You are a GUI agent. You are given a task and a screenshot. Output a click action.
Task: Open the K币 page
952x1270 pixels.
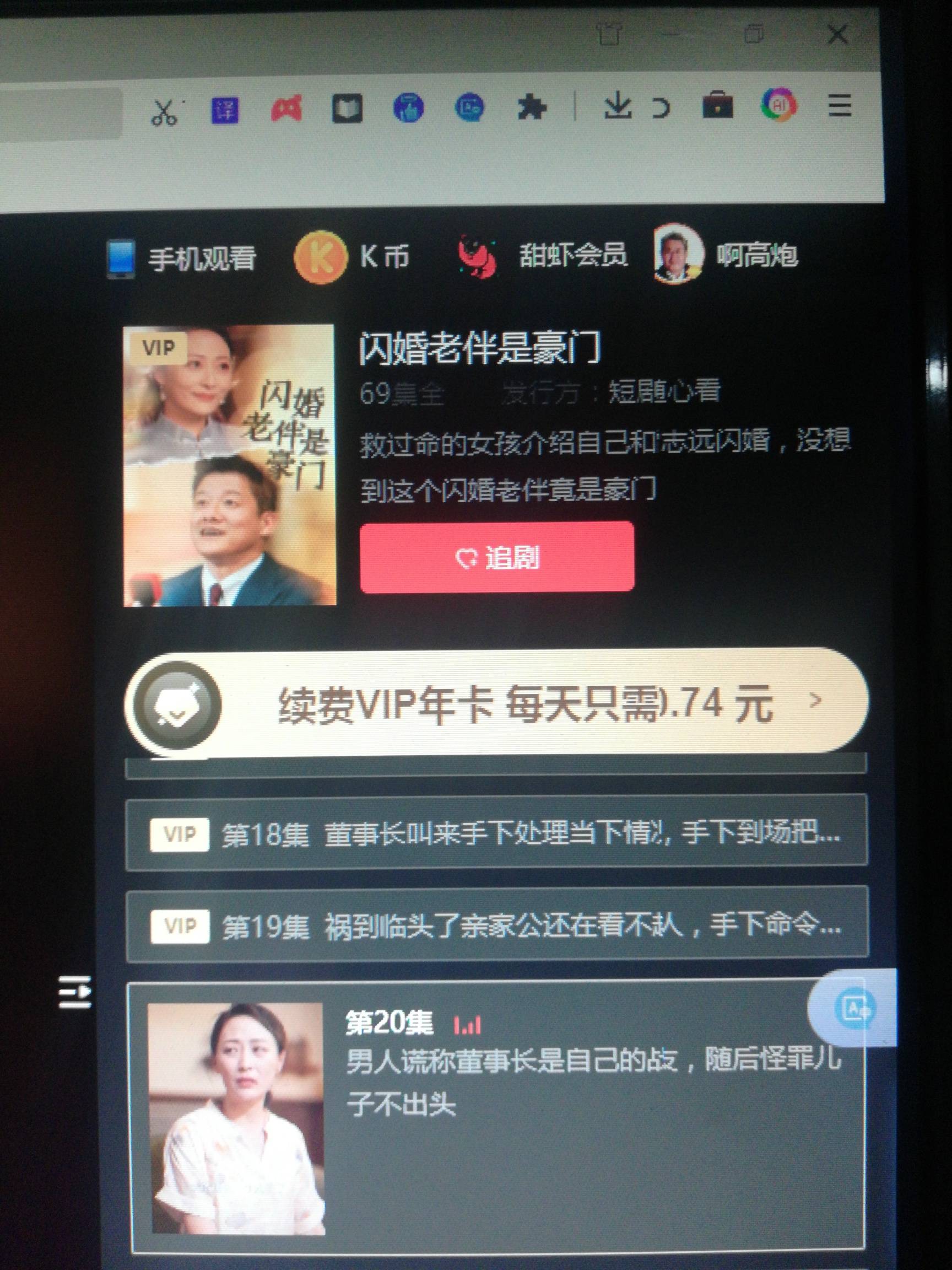[x=351, y=257]
